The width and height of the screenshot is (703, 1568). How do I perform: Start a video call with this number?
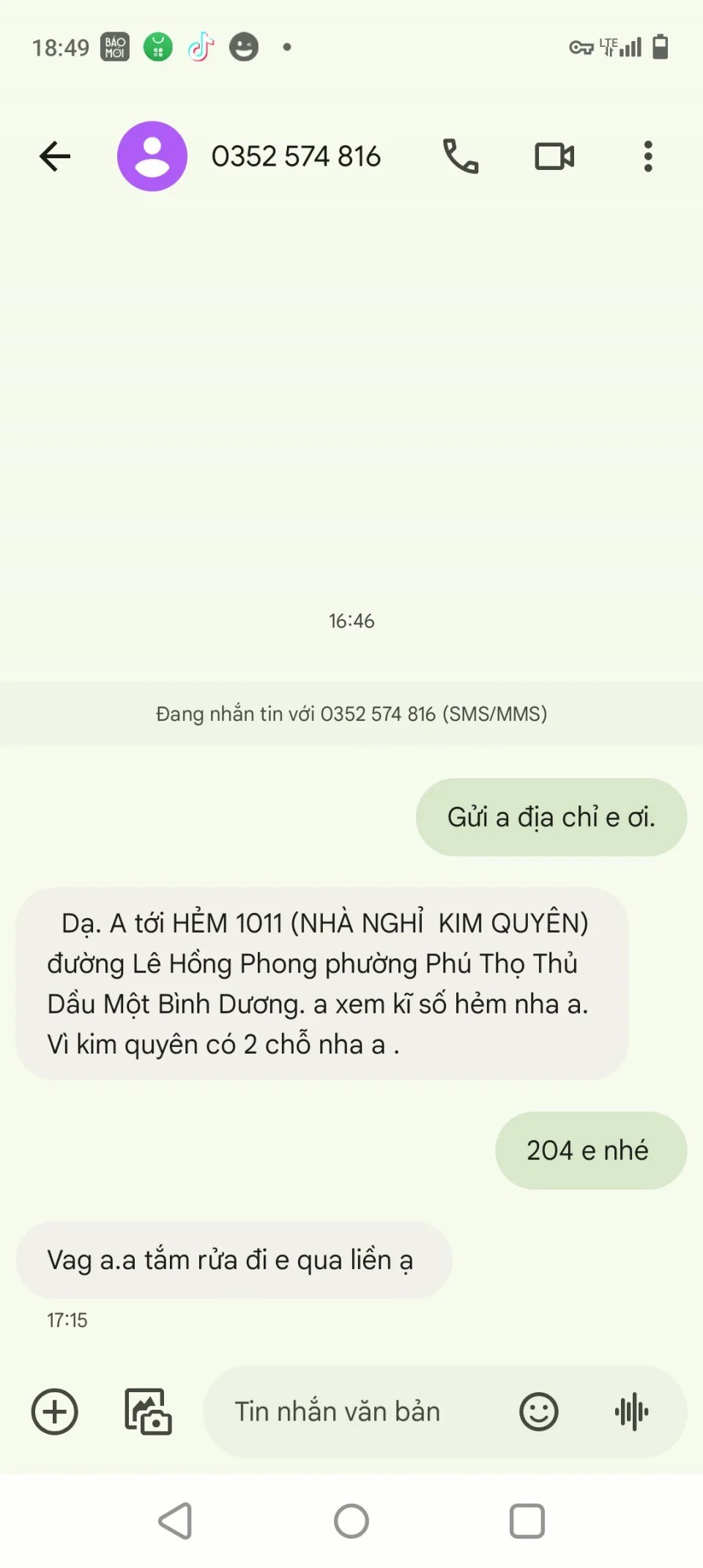[x=554, y=156]
